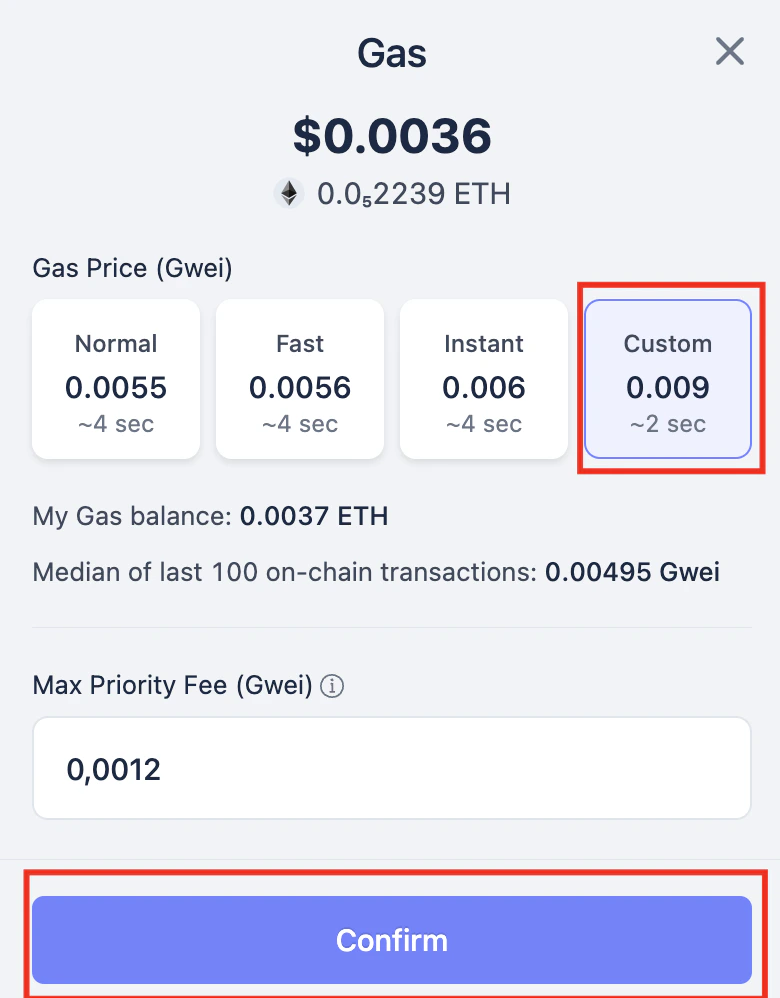Open the Max Priority Fee info tooltip
The height and width of the screenshot is (998, 780).
click(x=331, y=686)
